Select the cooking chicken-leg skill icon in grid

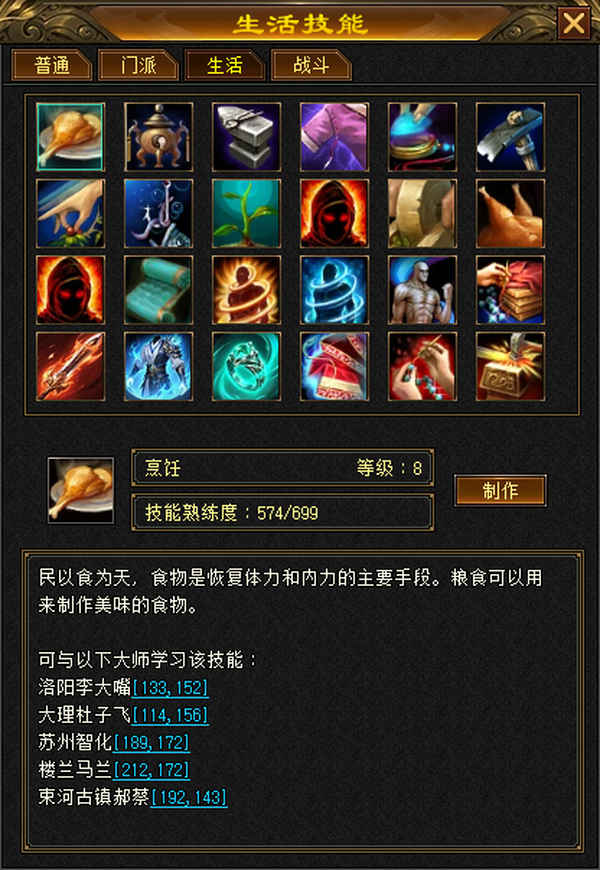[x=70, y=137]
